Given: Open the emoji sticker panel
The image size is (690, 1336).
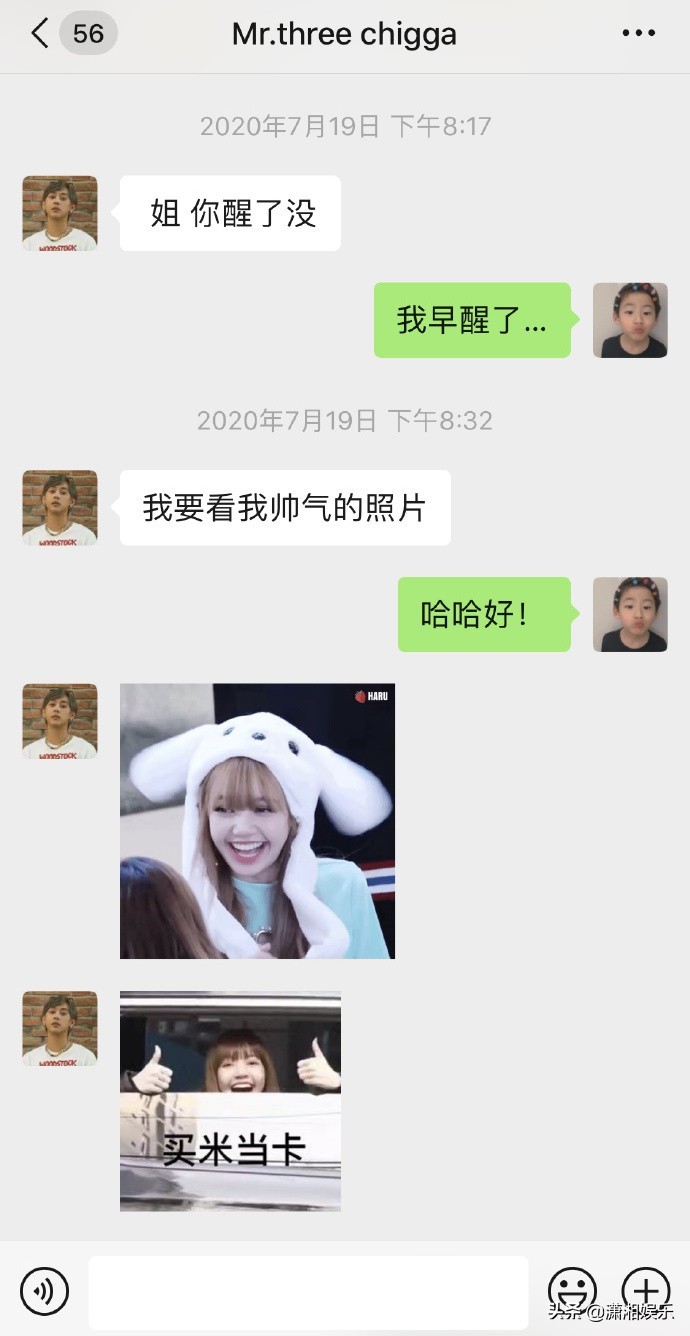Looking at the screenshot, I should (x=572, y=1290).
